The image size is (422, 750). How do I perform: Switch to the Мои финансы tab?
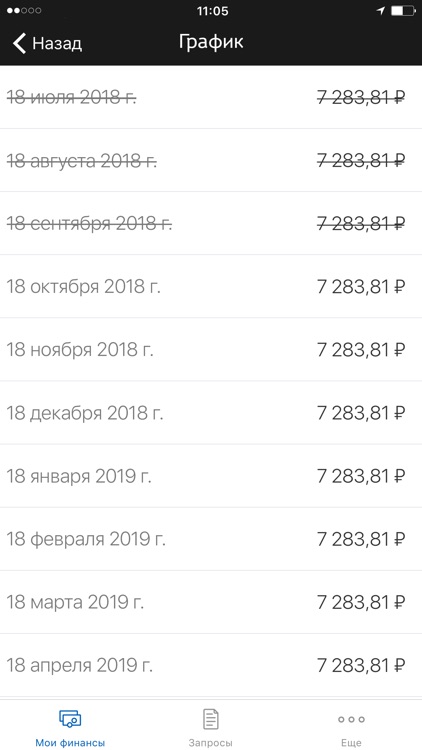click(70, 727)
